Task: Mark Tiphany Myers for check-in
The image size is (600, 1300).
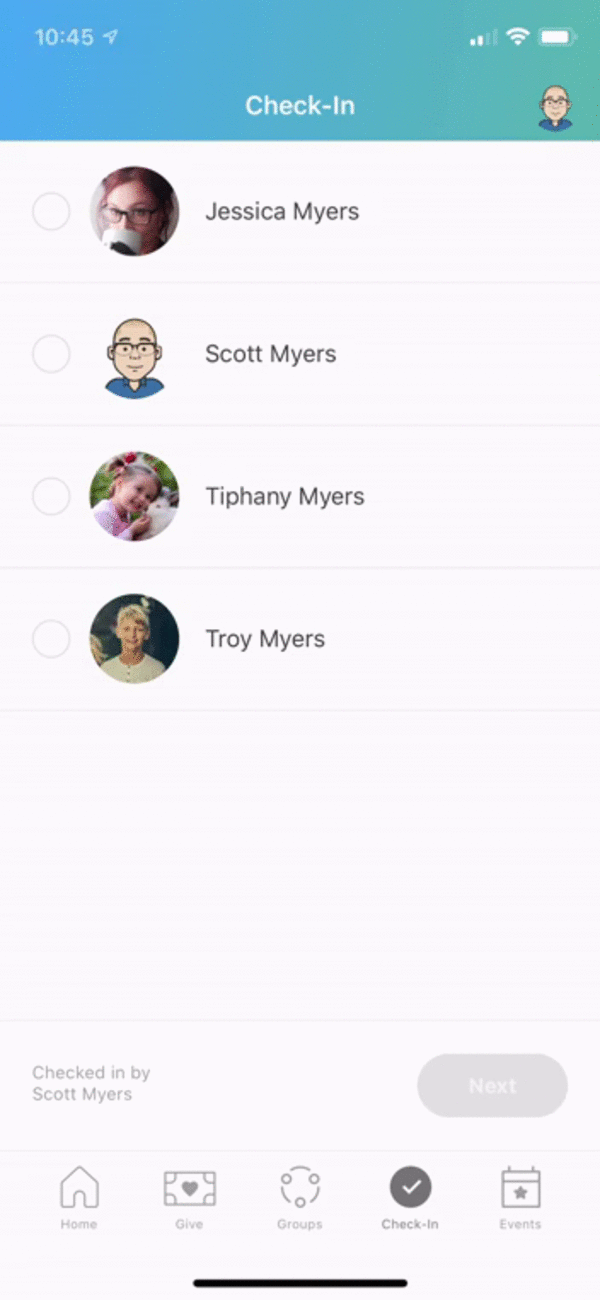Action: pos(51,496)
